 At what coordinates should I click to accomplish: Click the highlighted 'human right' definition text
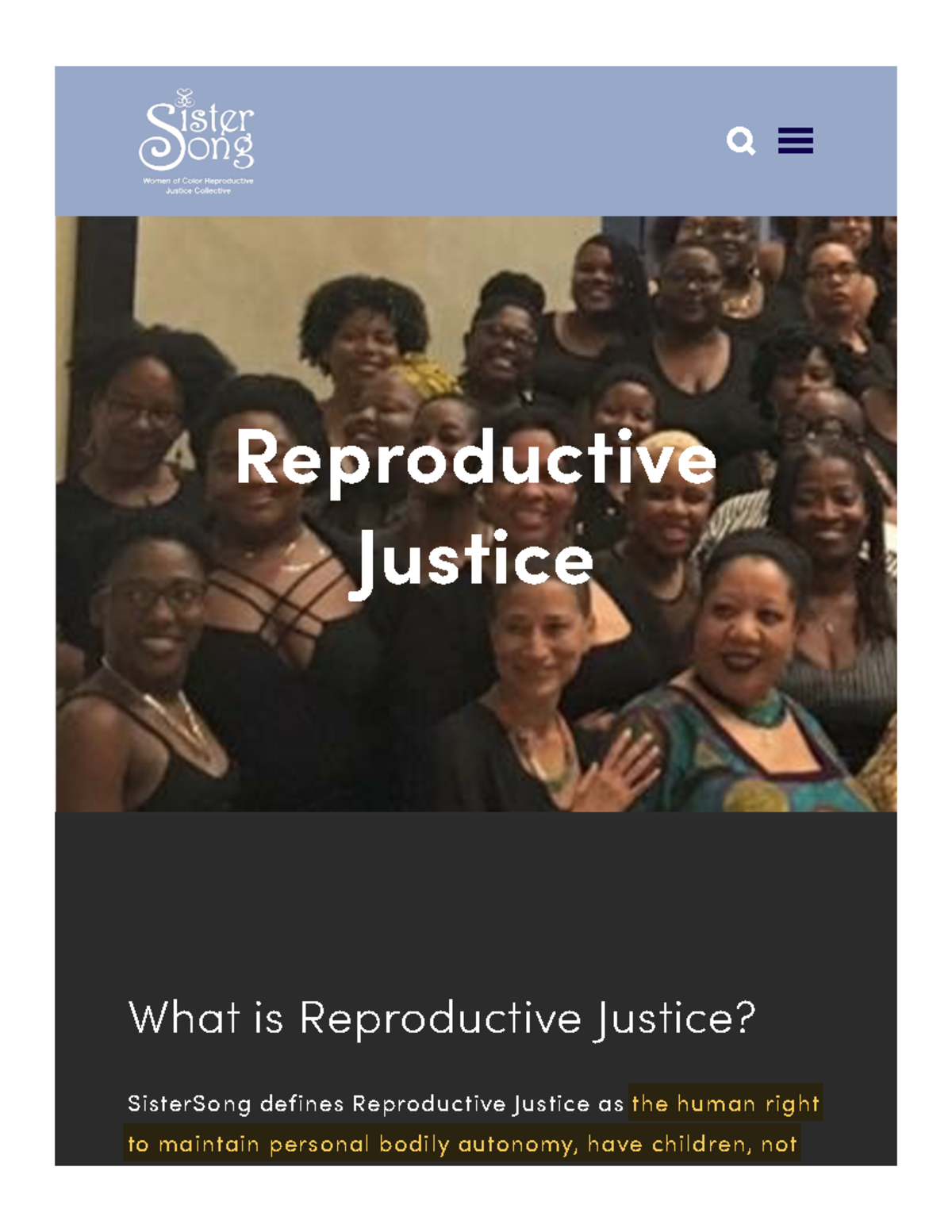[727, 1103]
